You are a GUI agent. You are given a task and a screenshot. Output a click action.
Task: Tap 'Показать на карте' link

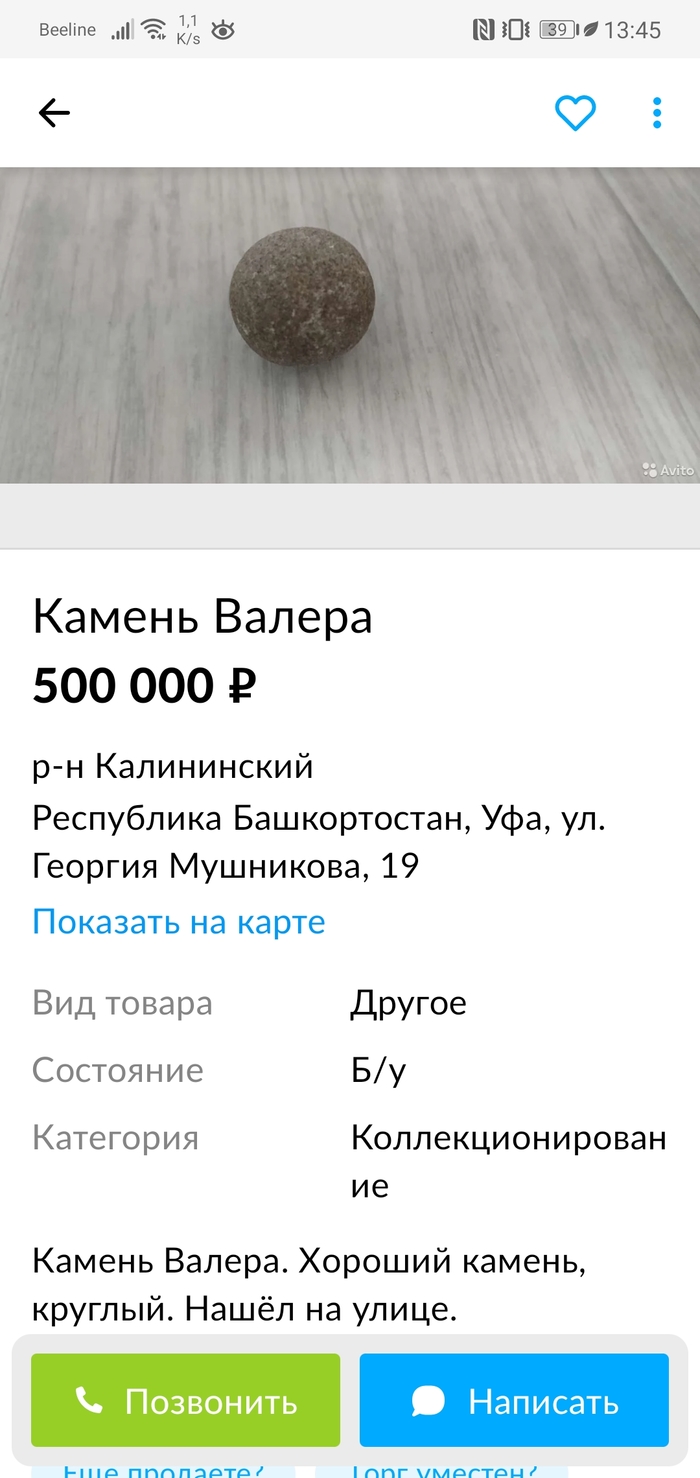[x=179, y=921]
